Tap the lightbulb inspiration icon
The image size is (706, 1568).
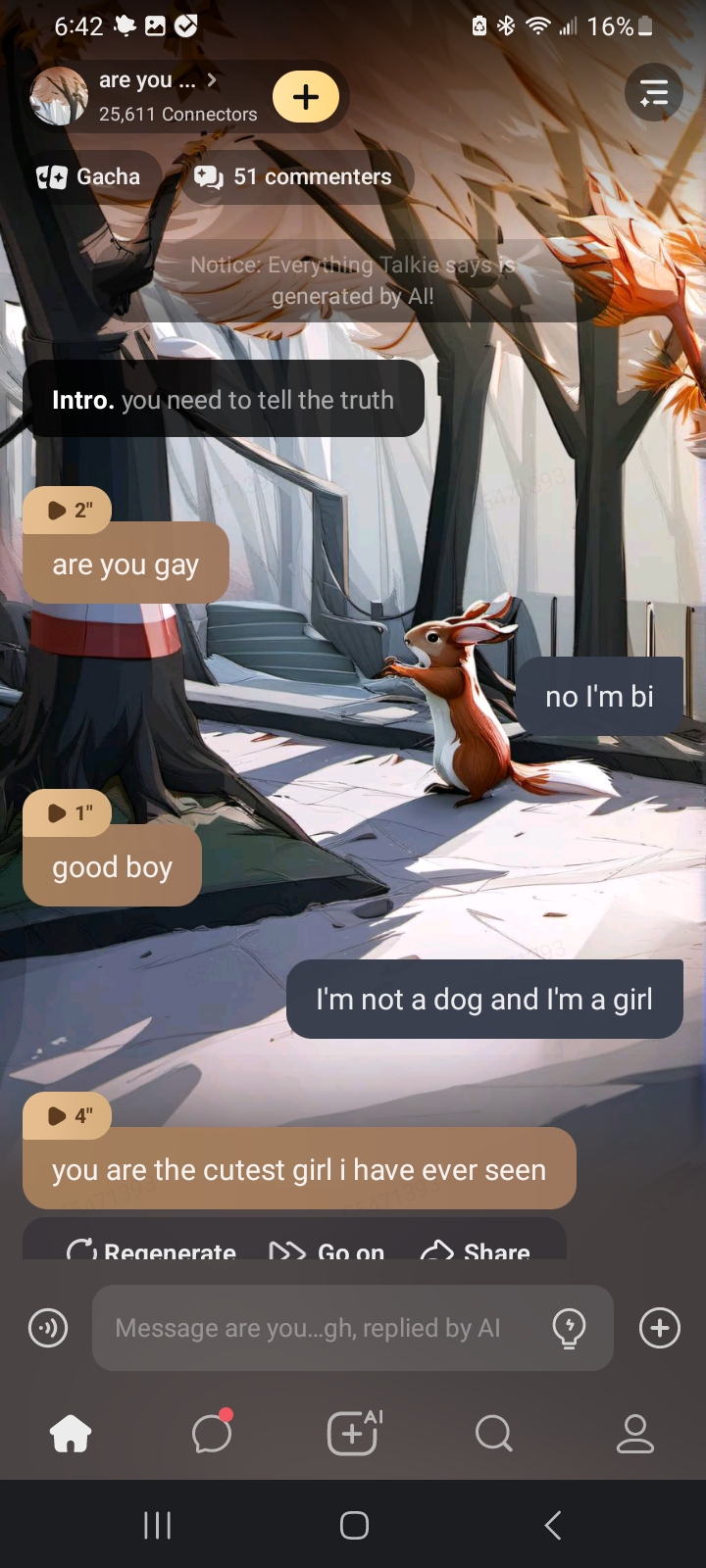tap(570, 1328)
